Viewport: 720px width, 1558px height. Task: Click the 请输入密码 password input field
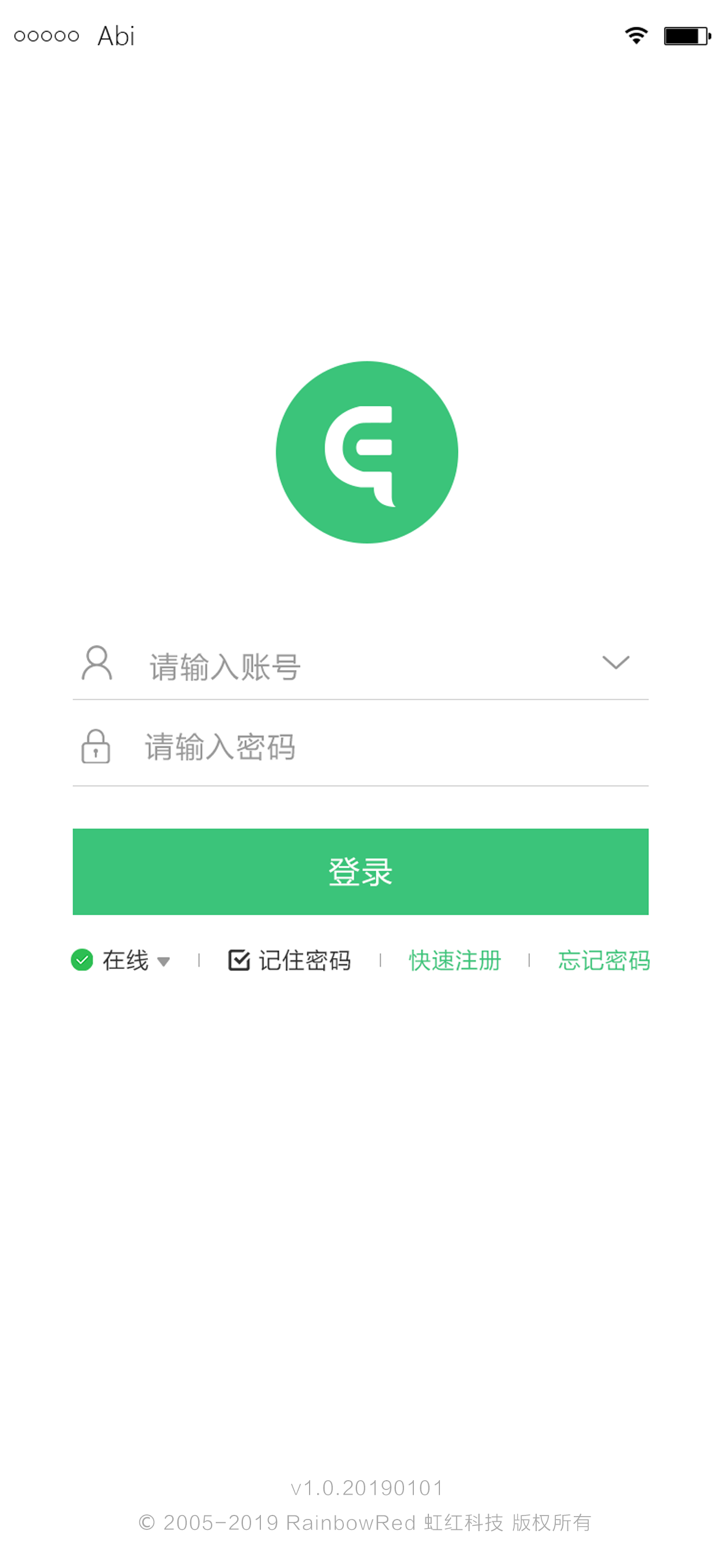click(300, 746)
